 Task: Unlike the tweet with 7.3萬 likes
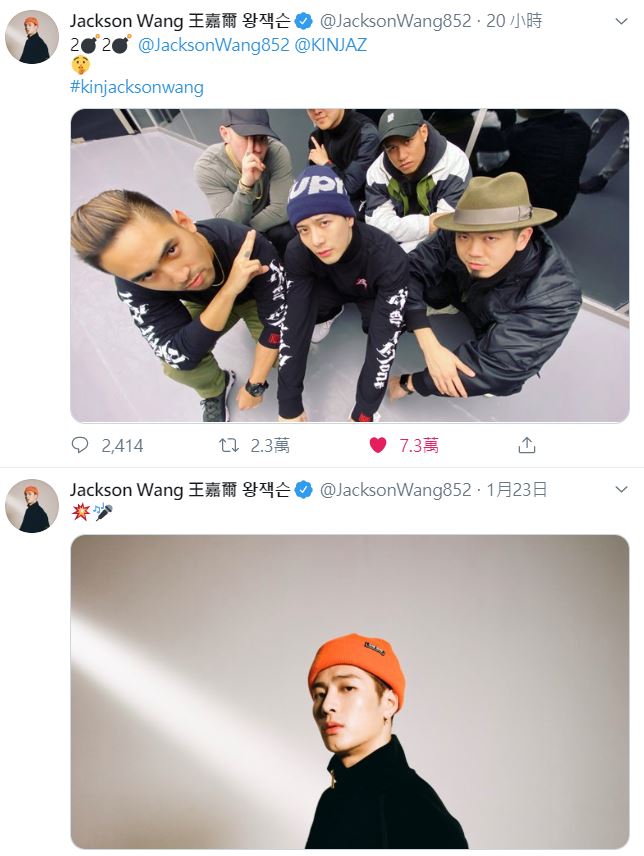[x=378, y=445]
